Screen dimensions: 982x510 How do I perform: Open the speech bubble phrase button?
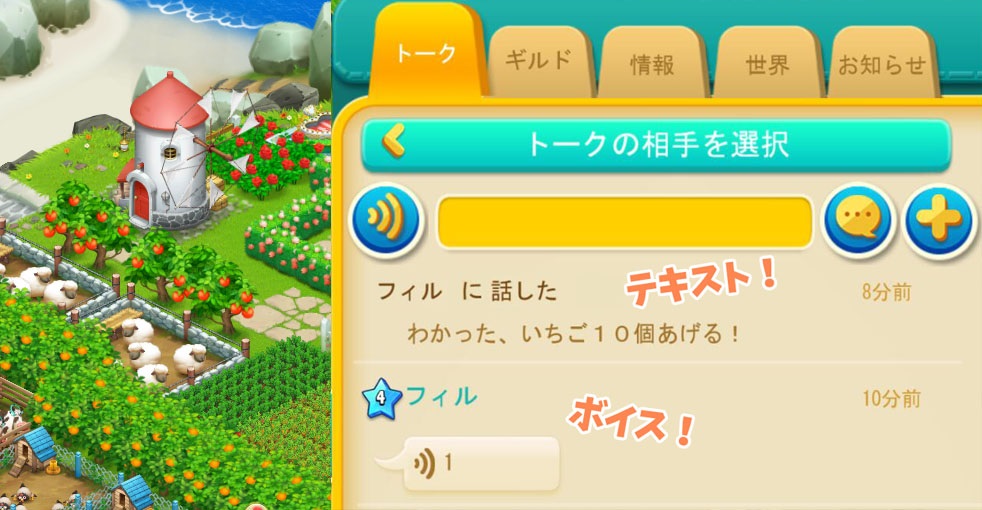tap(858, 219)
